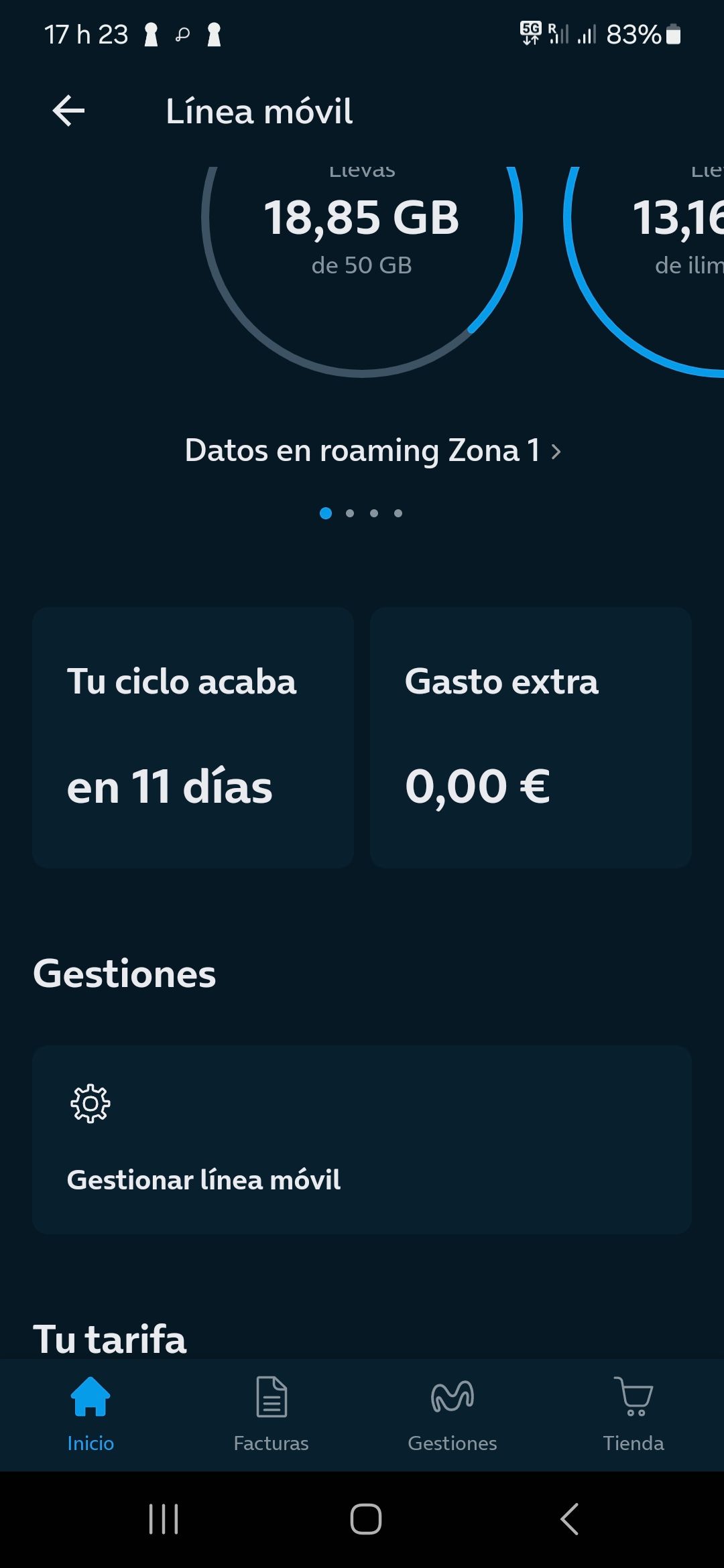Tap the system home button
The height and width of the screenshot is (1568, 724).
[x=366, y=1519]
